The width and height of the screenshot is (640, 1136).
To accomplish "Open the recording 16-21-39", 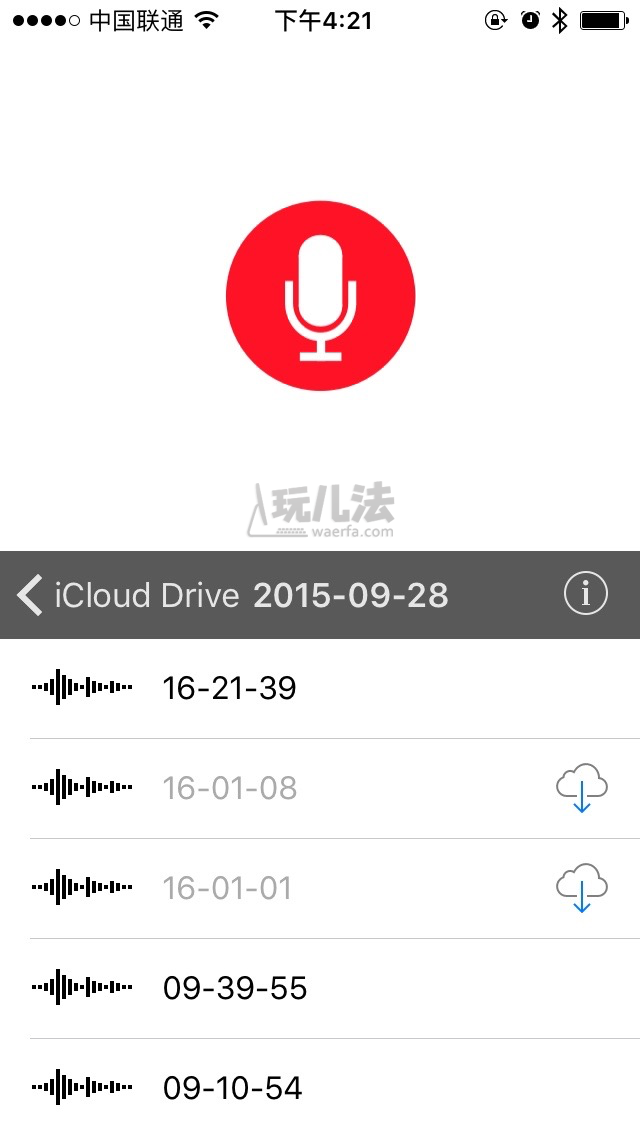I will [320, 688].
